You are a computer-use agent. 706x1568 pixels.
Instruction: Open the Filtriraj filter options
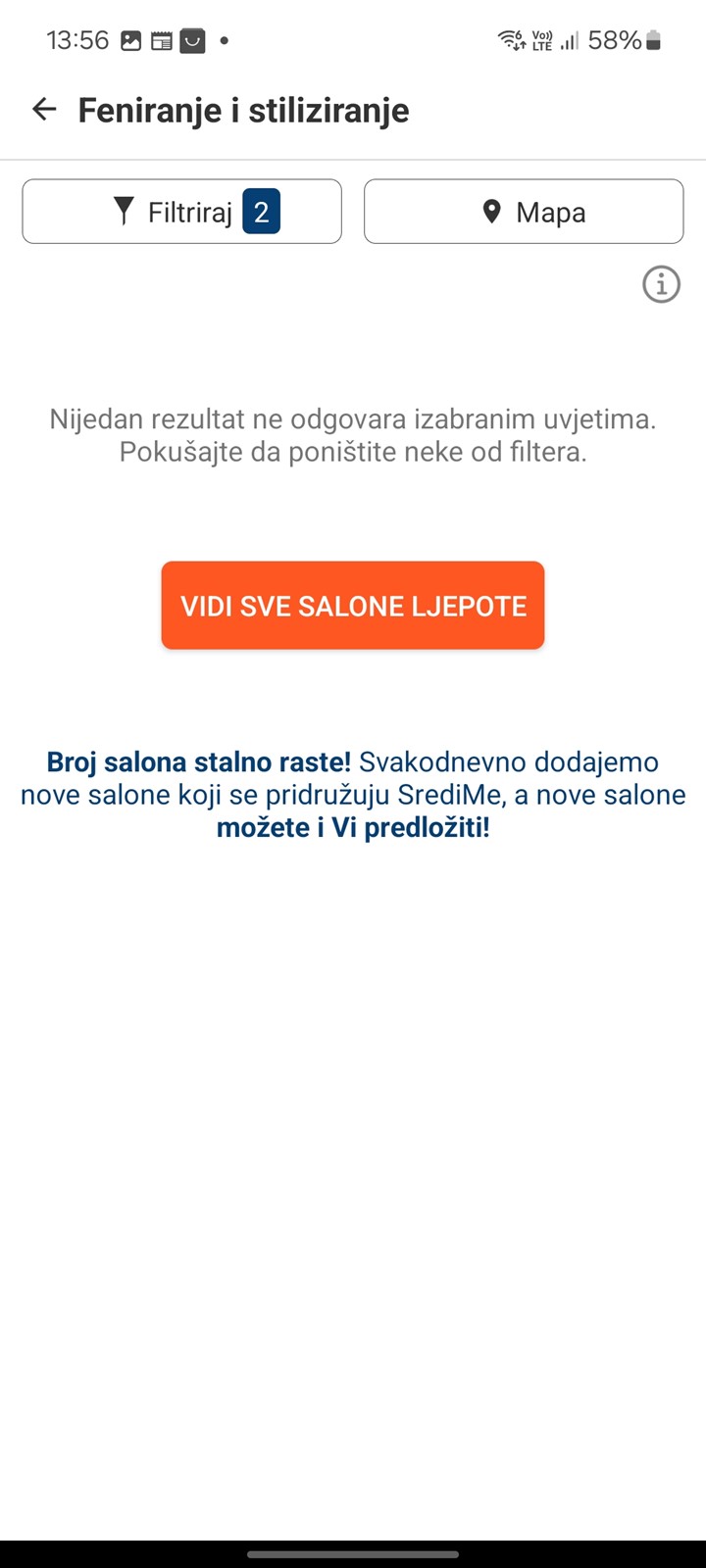[182, 212]
